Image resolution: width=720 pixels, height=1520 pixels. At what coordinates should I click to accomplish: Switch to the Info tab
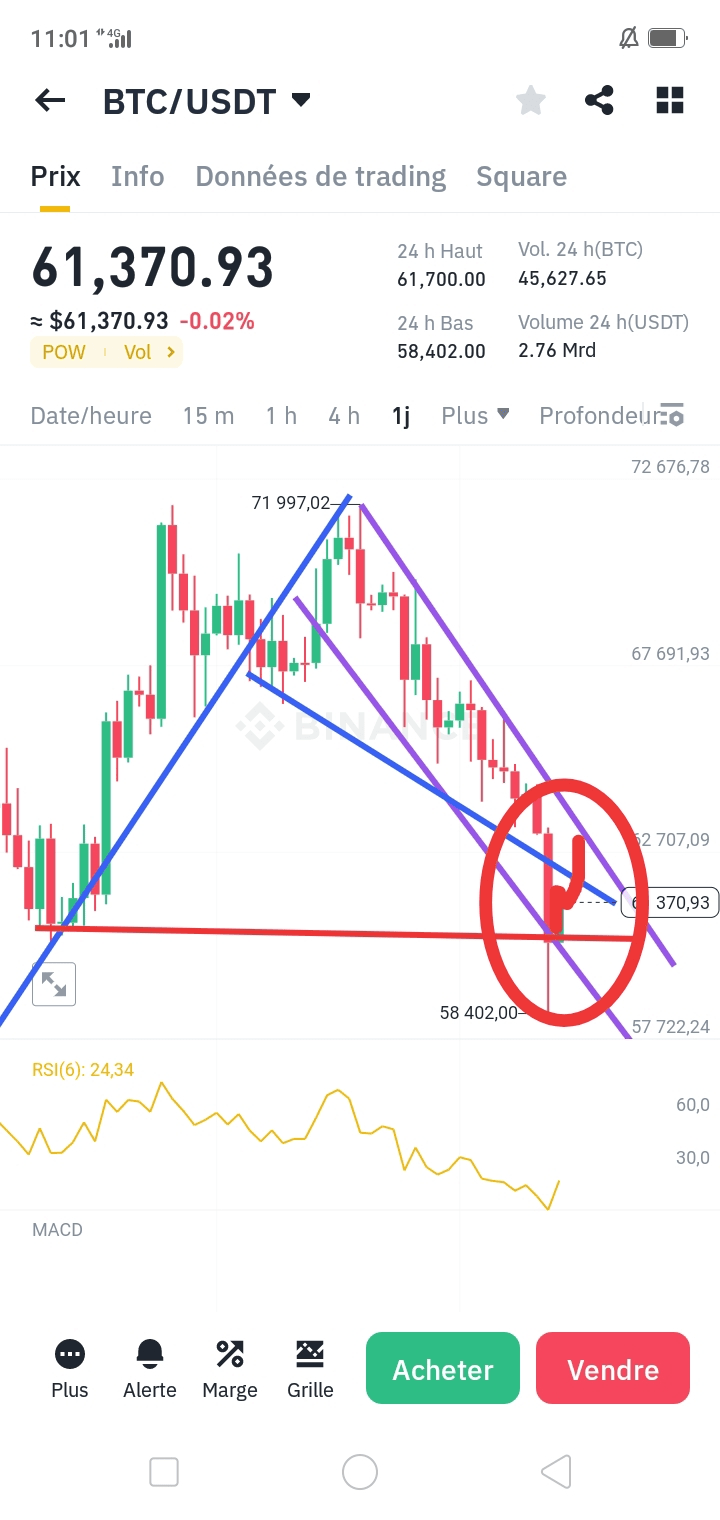(137, 177)
